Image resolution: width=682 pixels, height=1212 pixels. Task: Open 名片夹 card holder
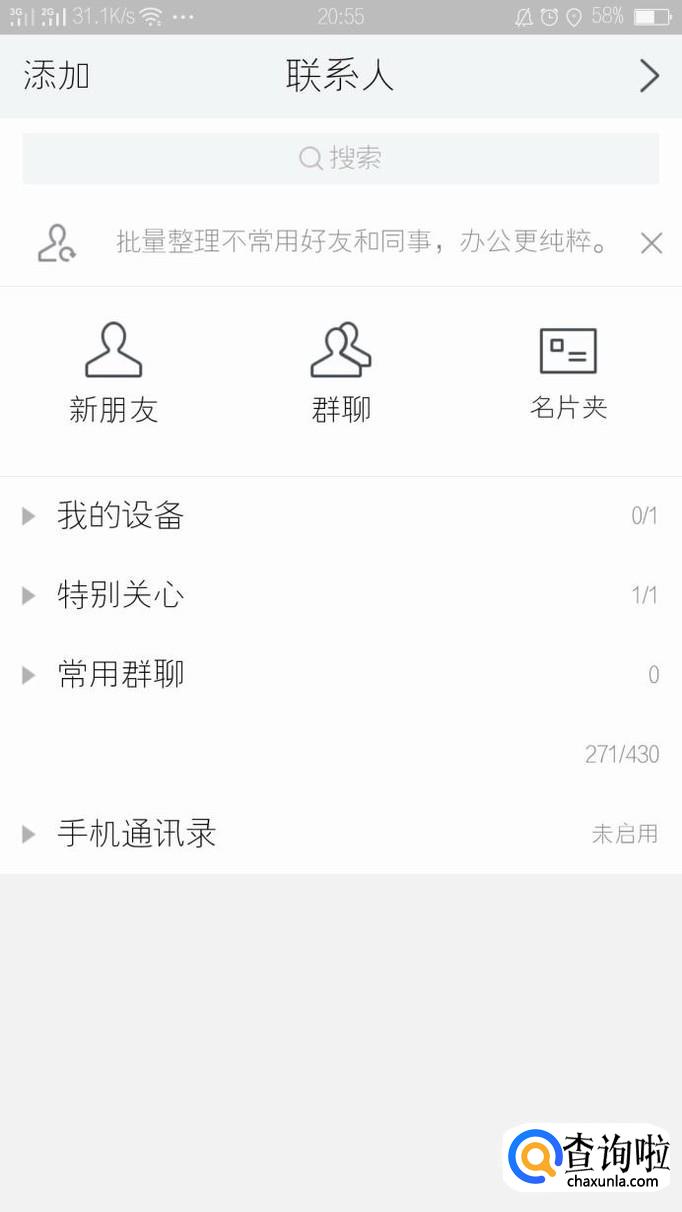[568, 373]
